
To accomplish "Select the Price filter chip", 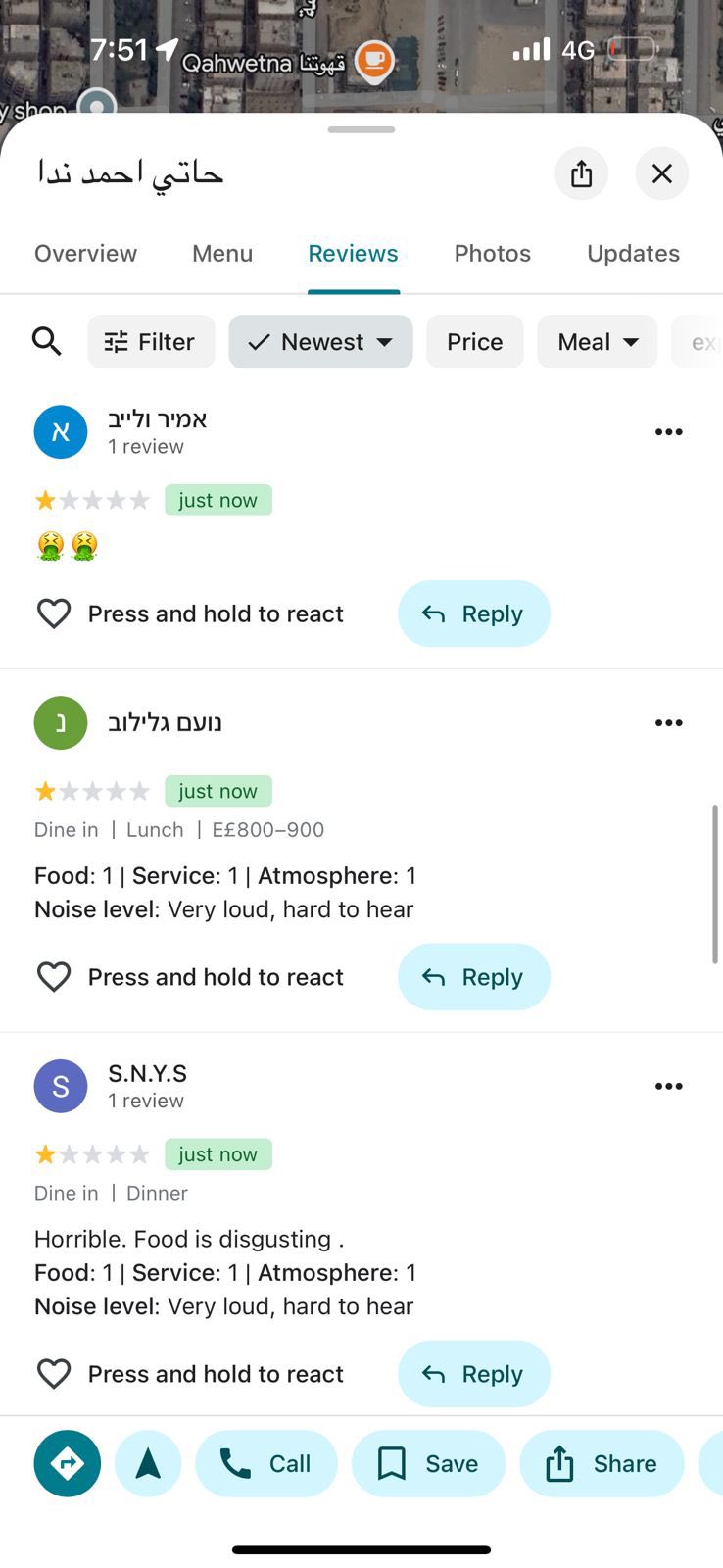I will pyautogui.click(x=475, y=342).
